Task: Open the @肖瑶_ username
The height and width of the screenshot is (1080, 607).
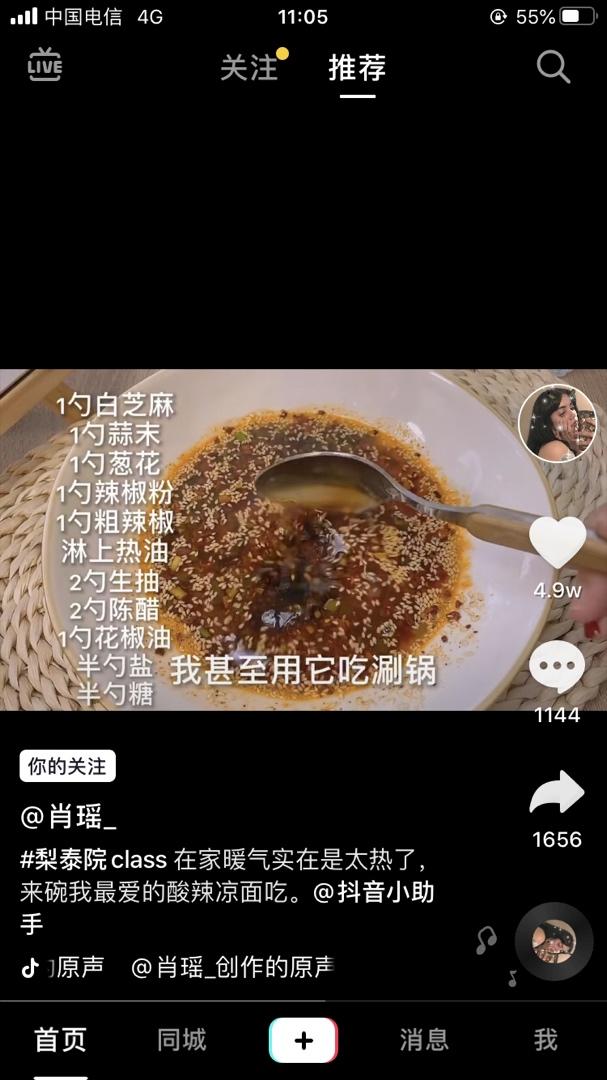Action: tap(68, 817)
